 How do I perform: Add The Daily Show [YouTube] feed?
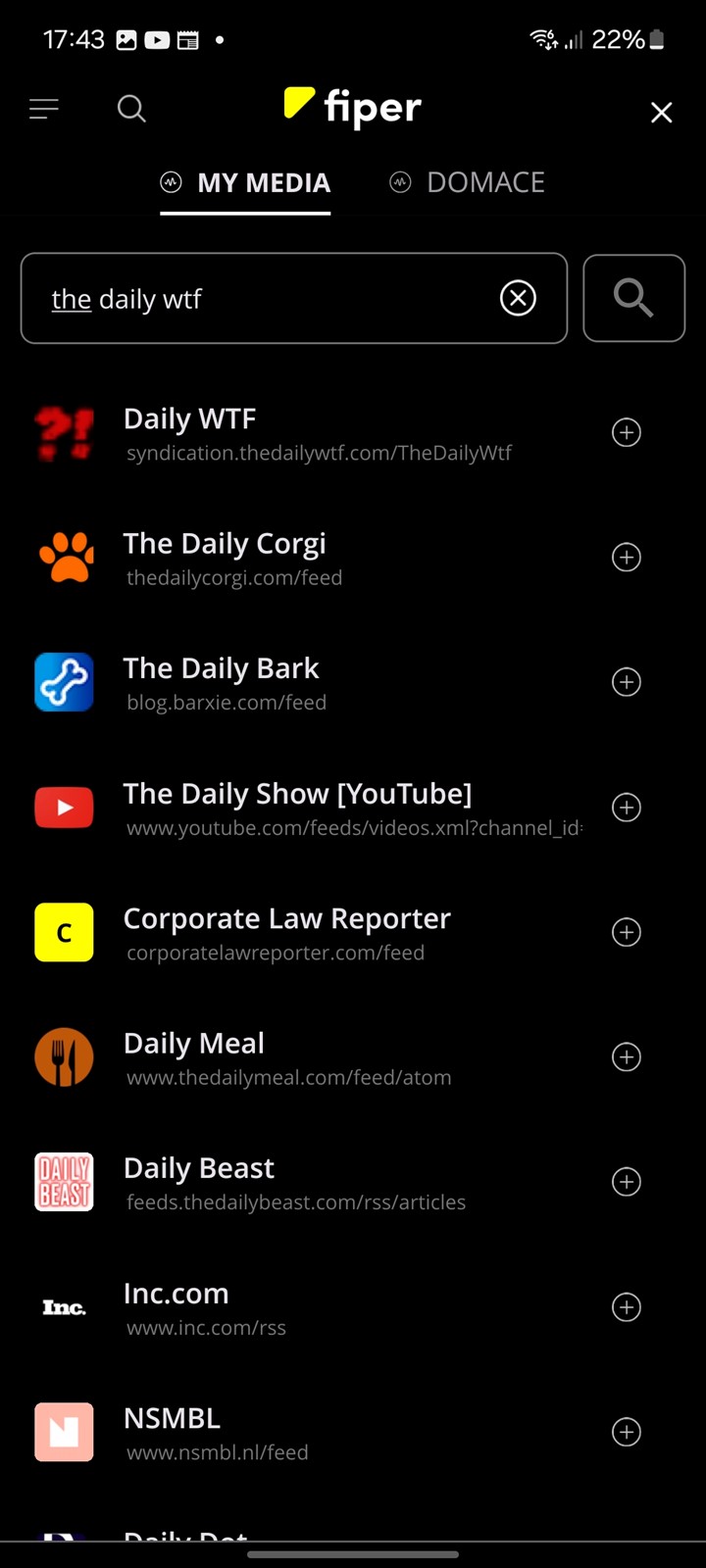point(627,808)
